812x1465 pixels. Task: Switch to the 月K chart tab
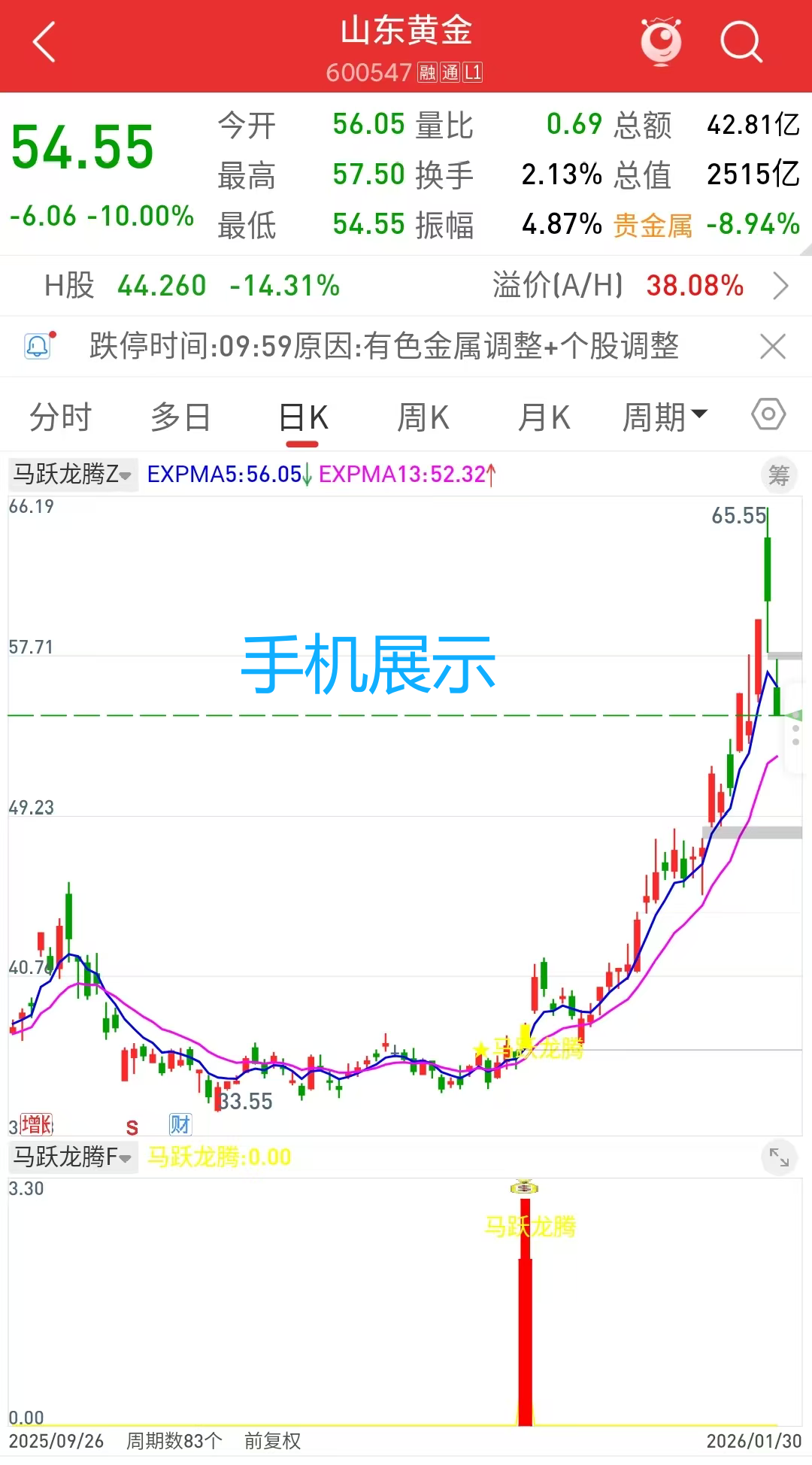[x=544, y=417]
